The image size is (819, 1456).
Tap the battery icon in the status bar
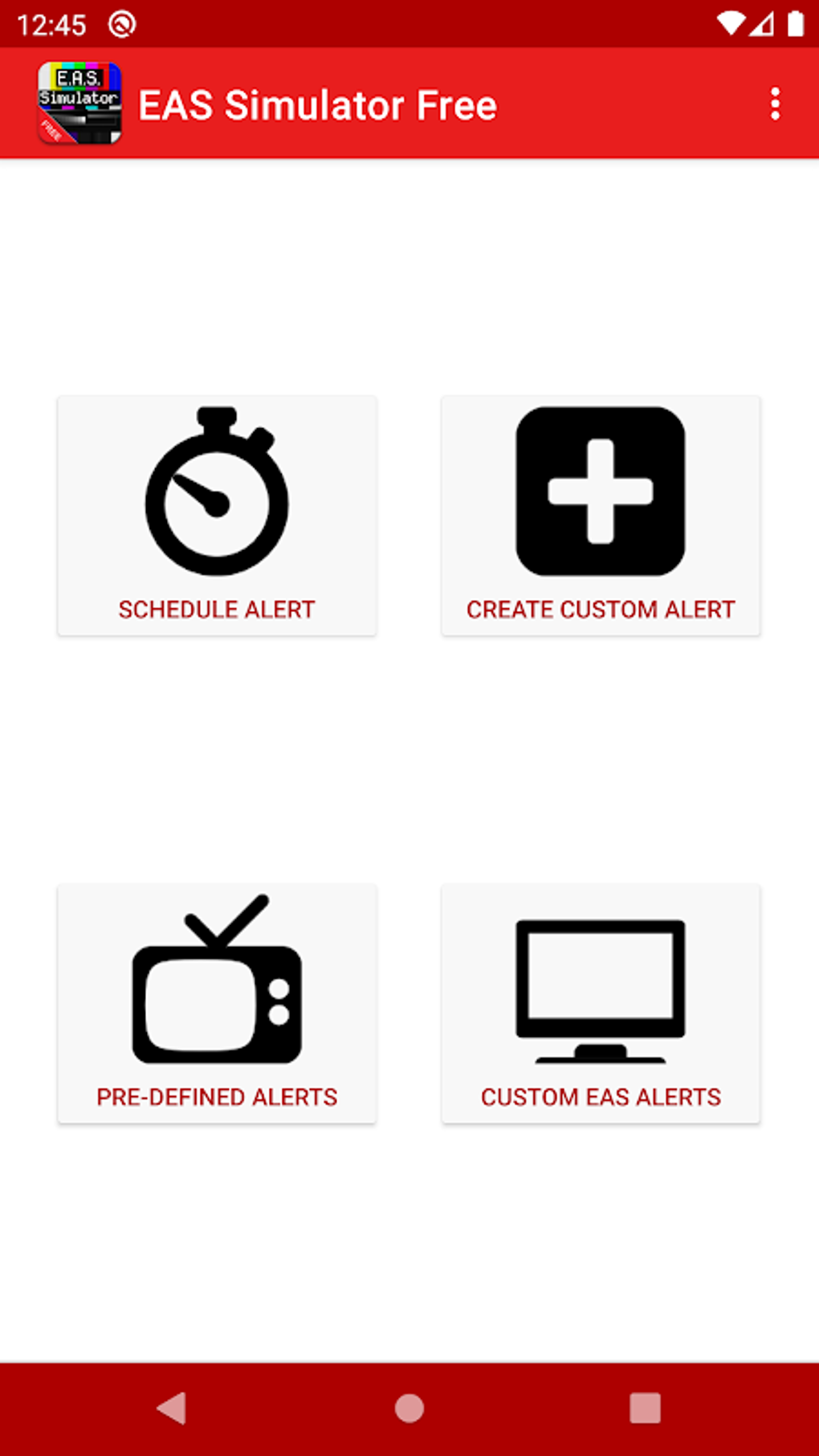tap(797, 23)
